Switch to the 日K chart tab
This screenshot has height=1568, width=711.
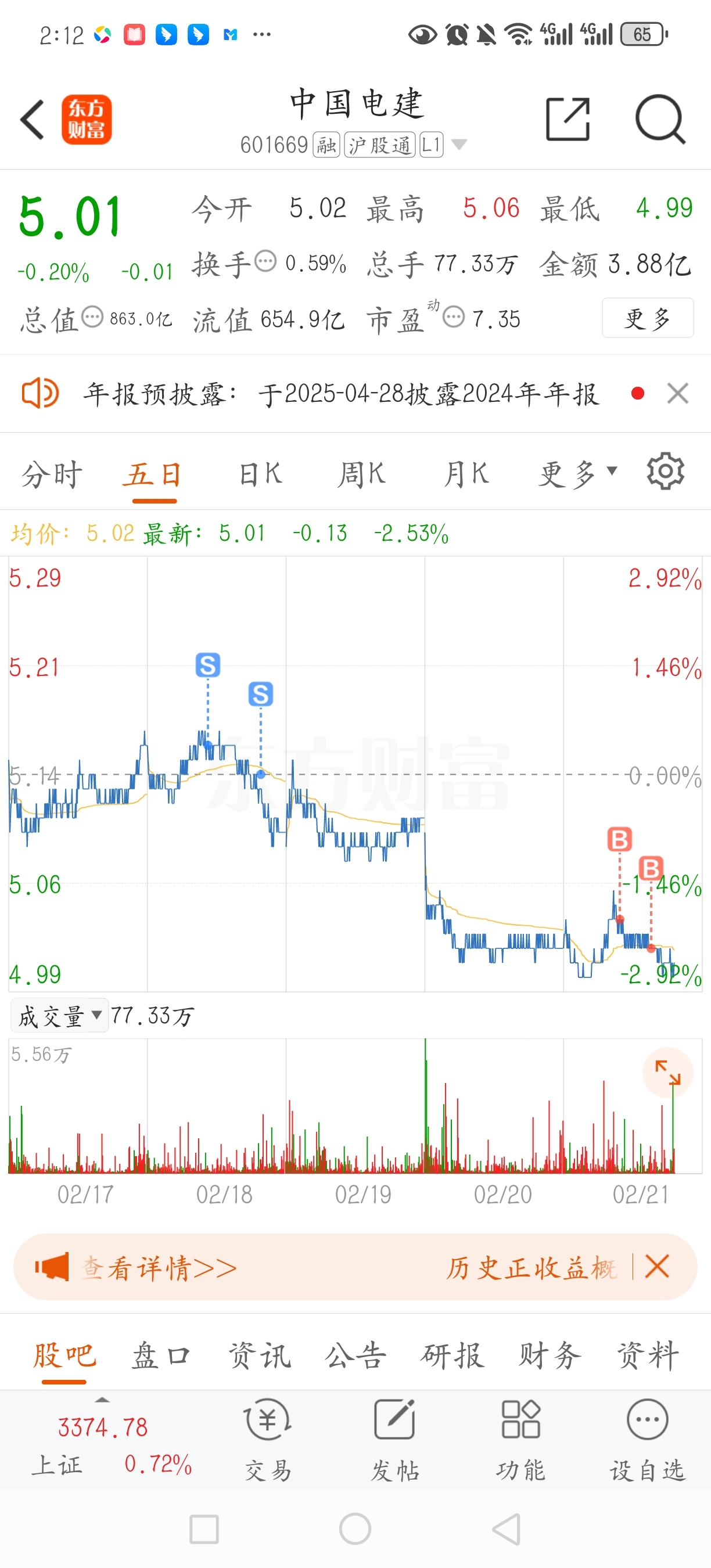261,474
